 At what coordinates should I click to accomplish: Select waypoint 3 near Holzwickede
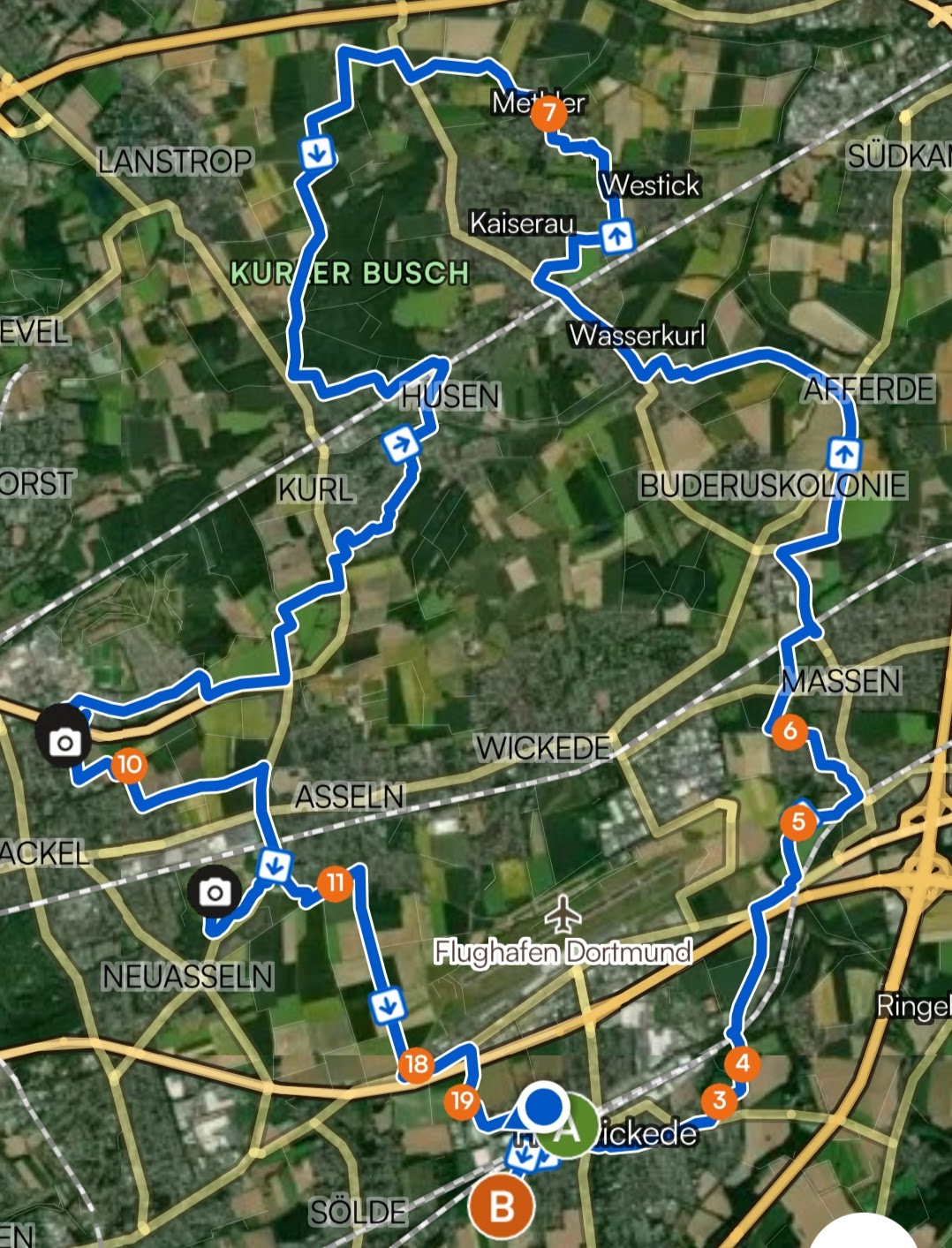(x=719, y=1100)
